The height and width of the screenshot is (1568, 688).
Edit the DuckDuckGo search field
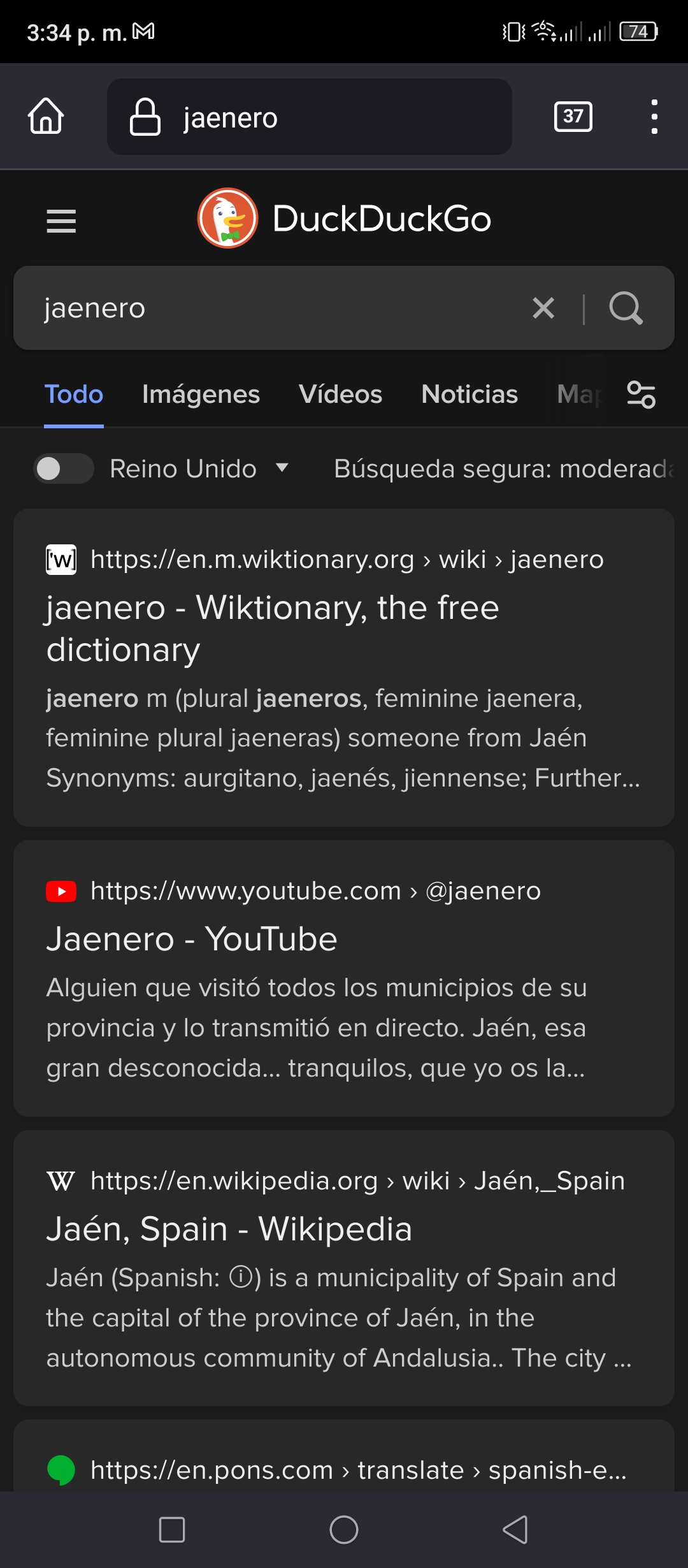point(280,308)
